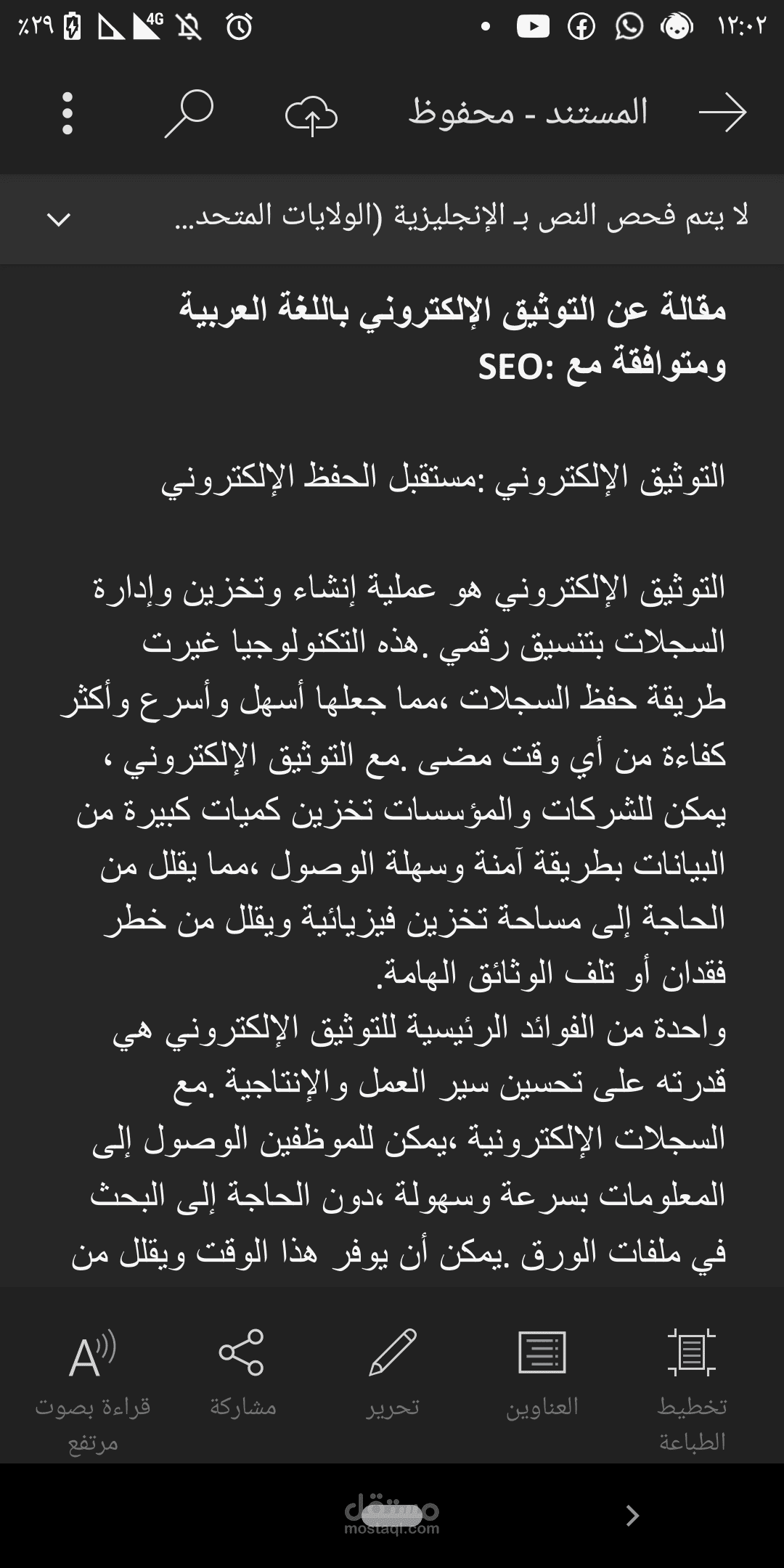Image resolution: width=784 pixels, height=1568 pixels.
Task: Share the document via مشاركة
Action: pyautogui.click(x=242, y=1372)
